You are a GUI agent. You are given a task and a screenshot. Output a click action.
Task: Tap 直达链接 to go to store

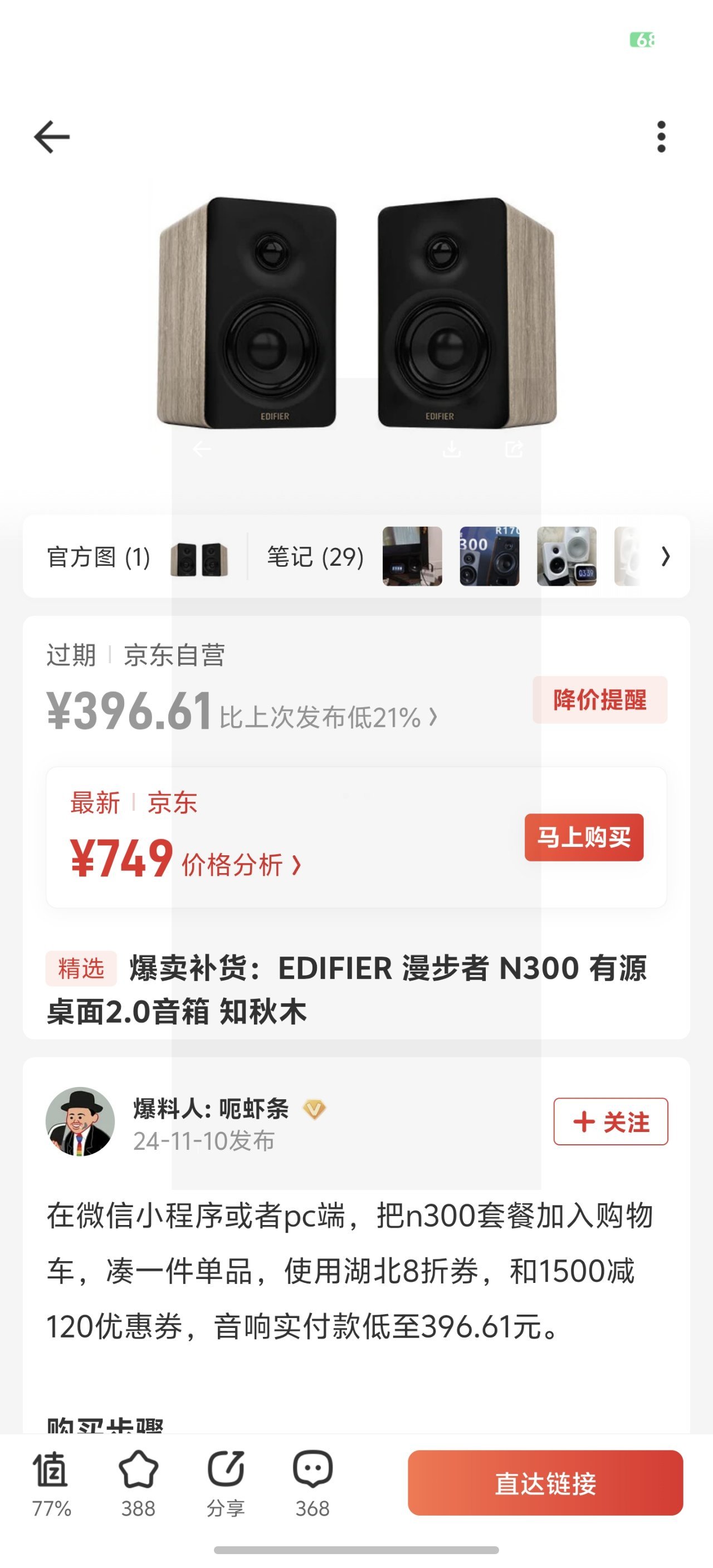point(545,1483)
